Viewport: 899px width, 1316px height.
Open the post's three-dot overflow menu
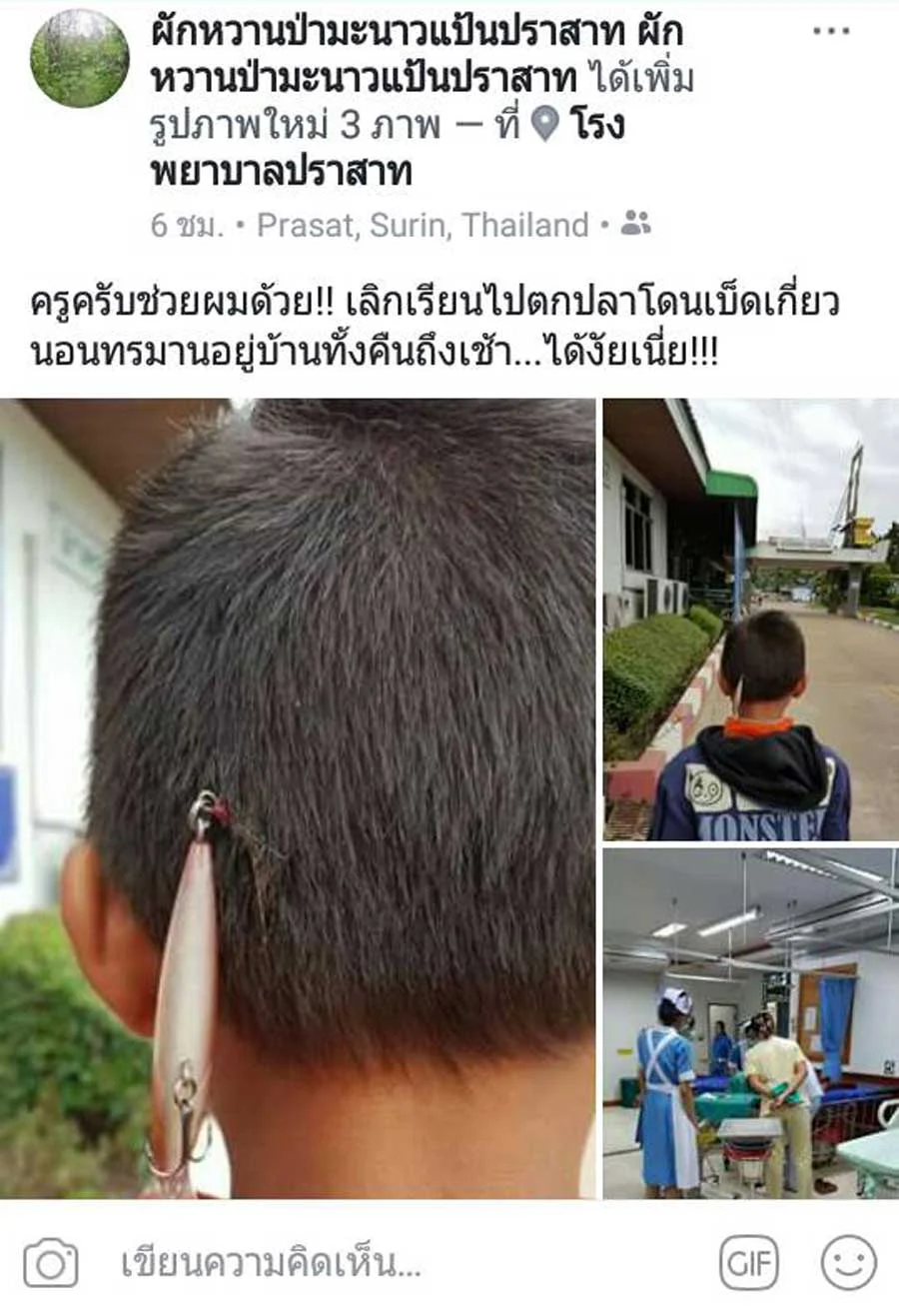830,32
